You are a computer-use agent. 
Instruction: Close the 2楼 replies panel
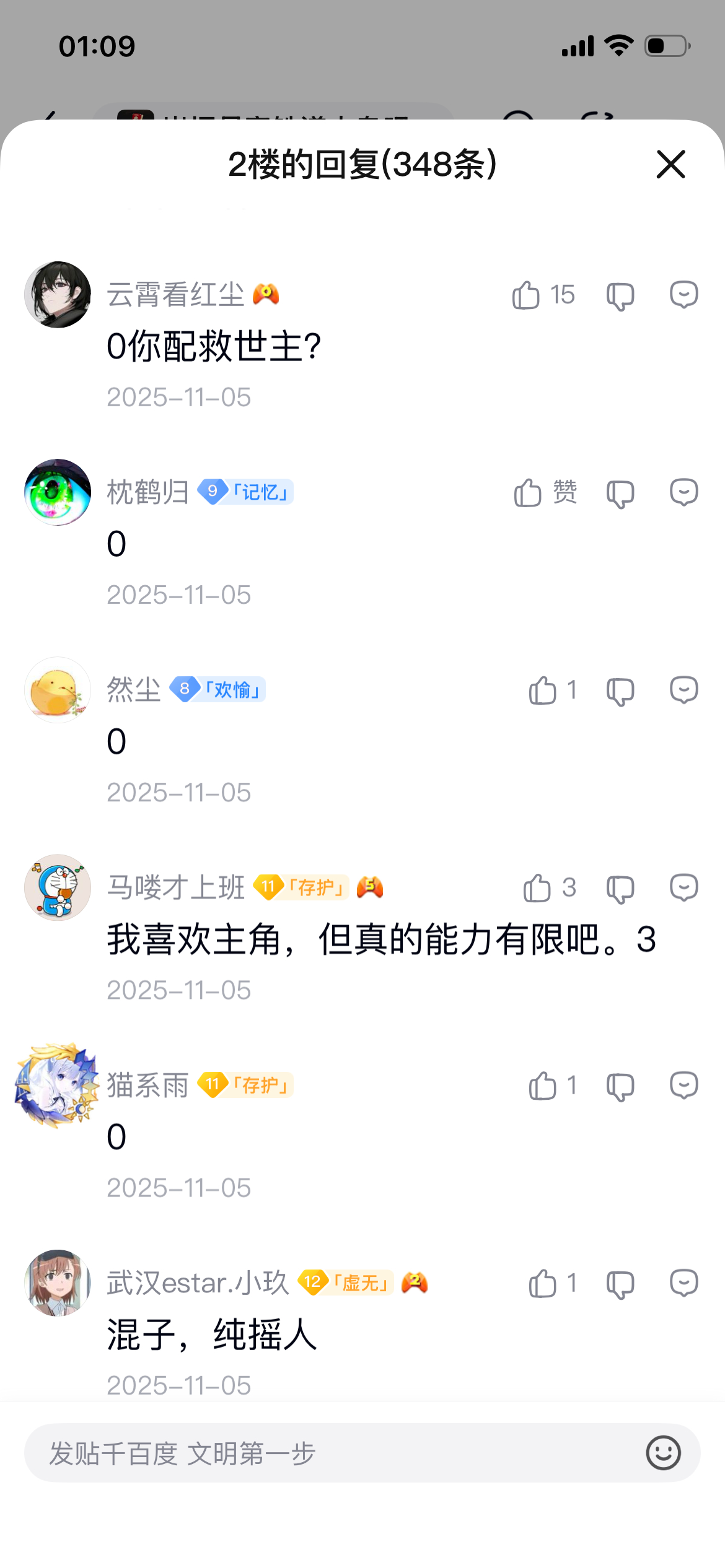pyautogui.click(x=670, y=164)
